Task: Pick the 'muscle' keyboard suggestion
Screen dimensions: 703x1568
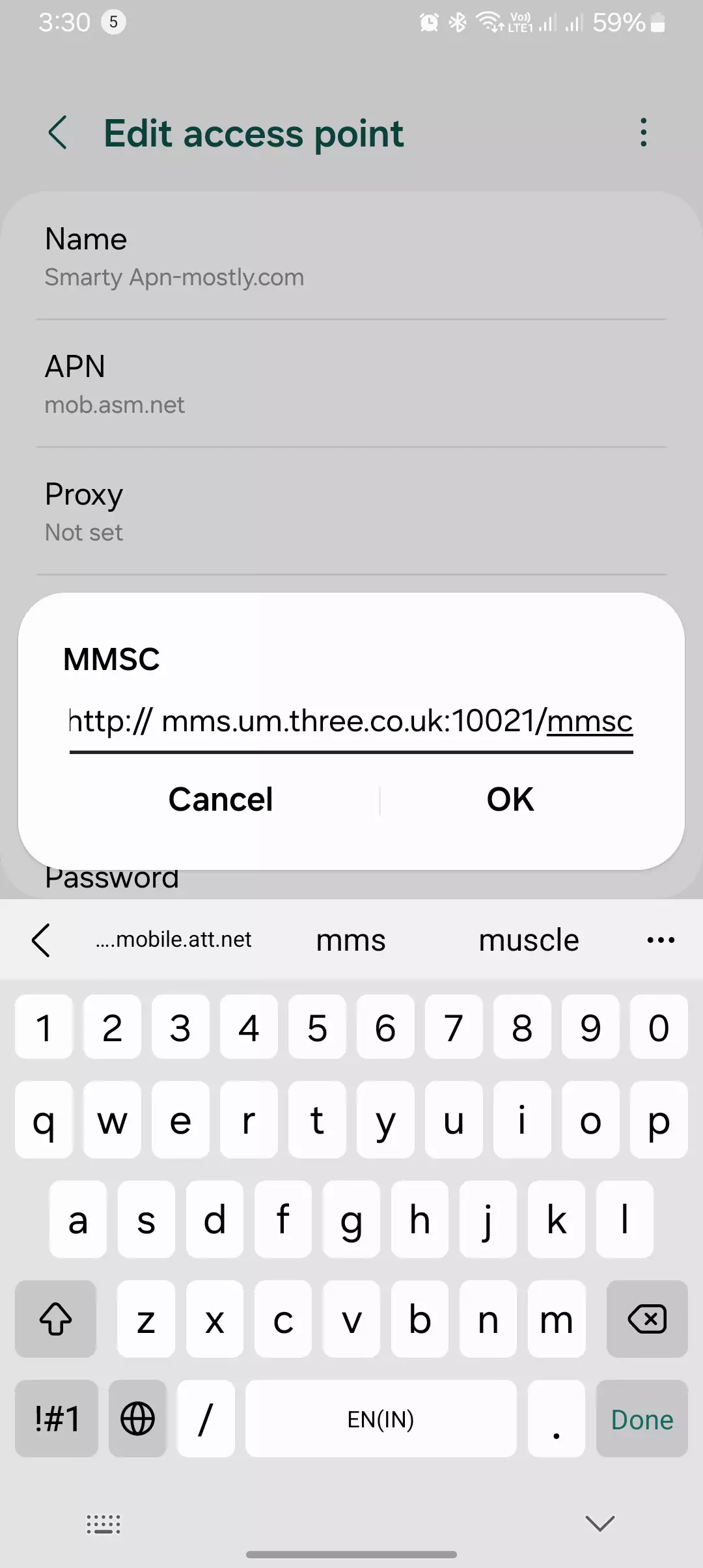Action: [529, 940]
